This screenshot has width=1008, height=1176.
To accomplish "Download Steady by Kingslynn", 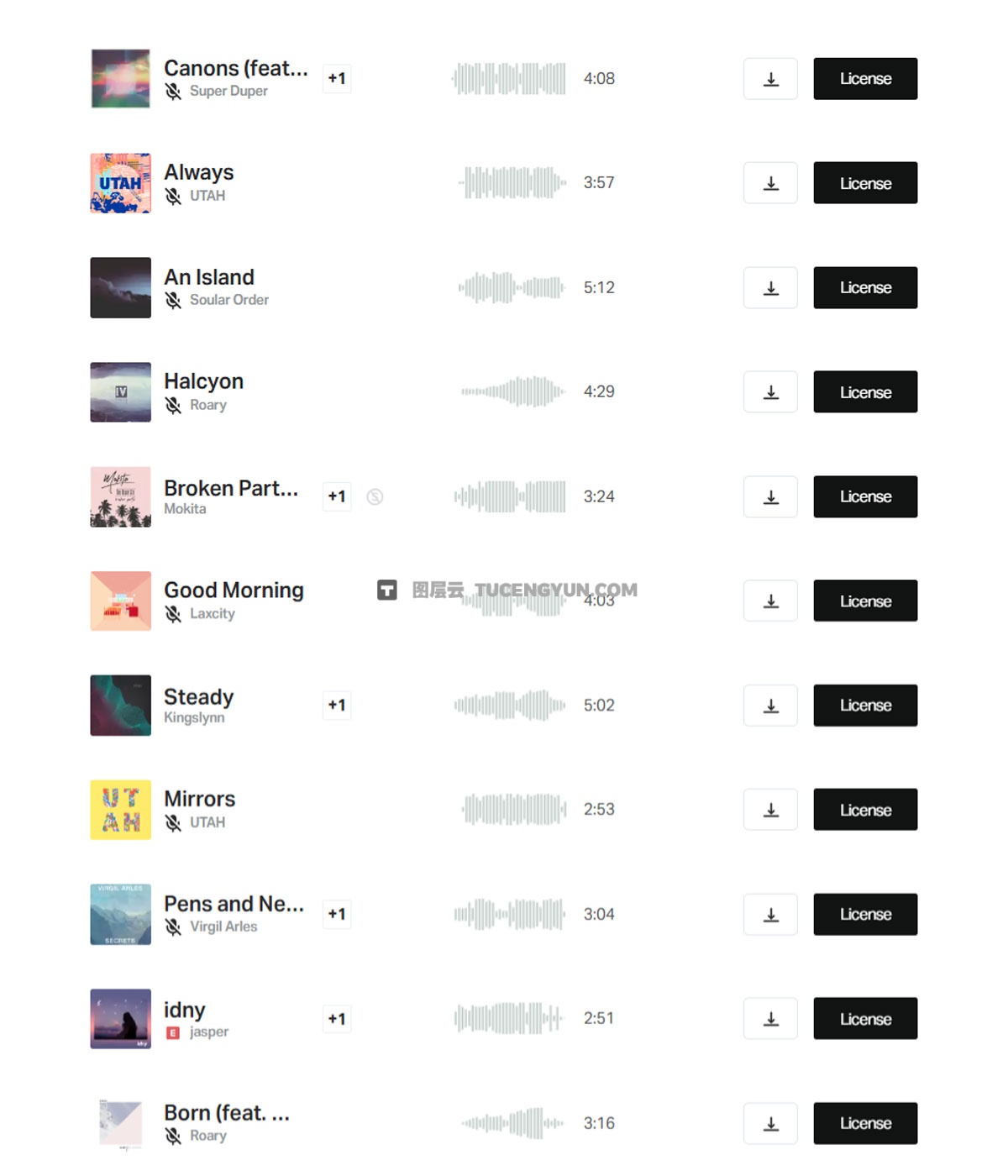I will coord(770,706).
